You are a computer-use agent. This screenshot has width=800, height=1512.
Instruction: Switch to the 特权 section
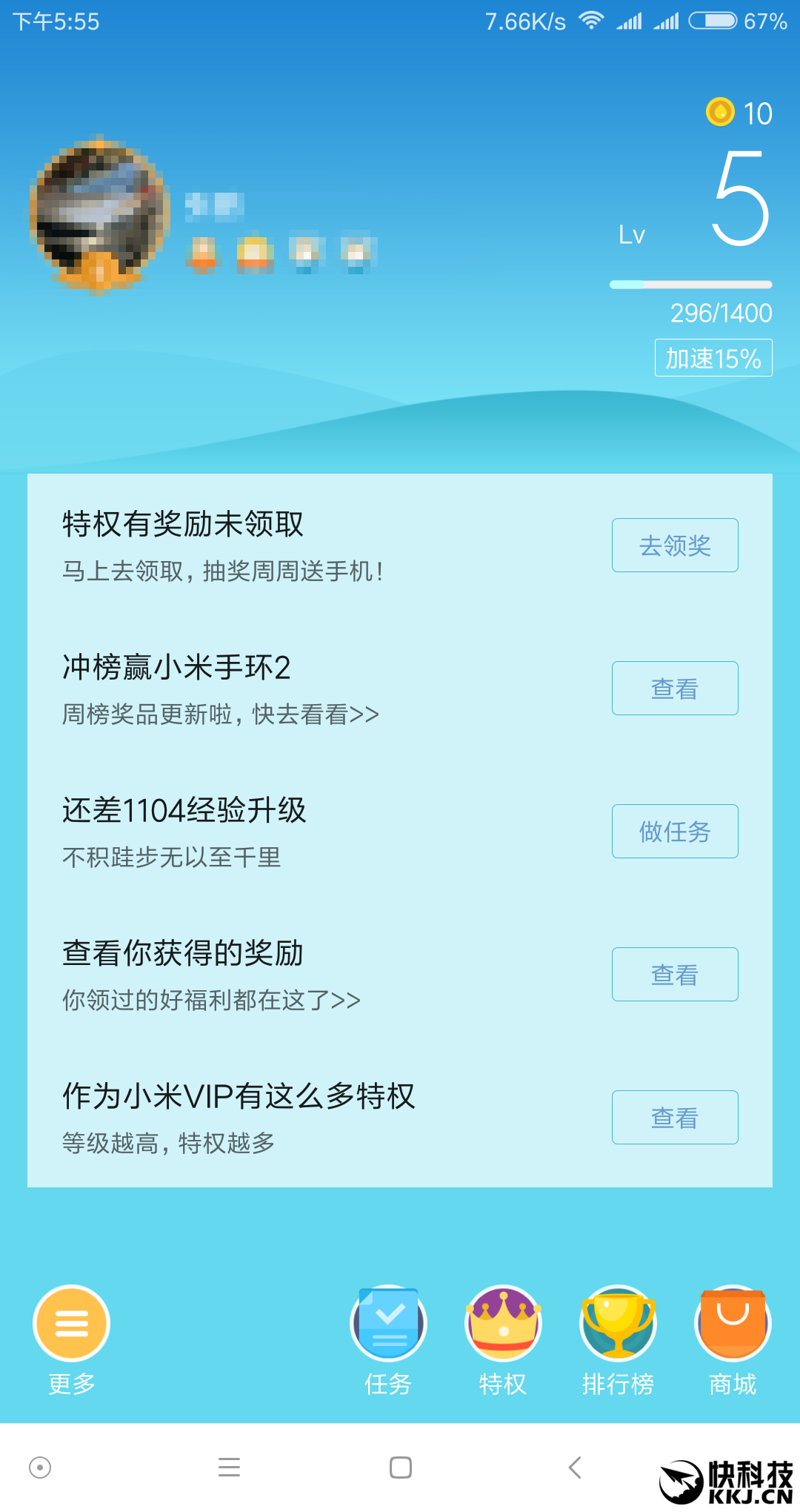coord(503,1324)
